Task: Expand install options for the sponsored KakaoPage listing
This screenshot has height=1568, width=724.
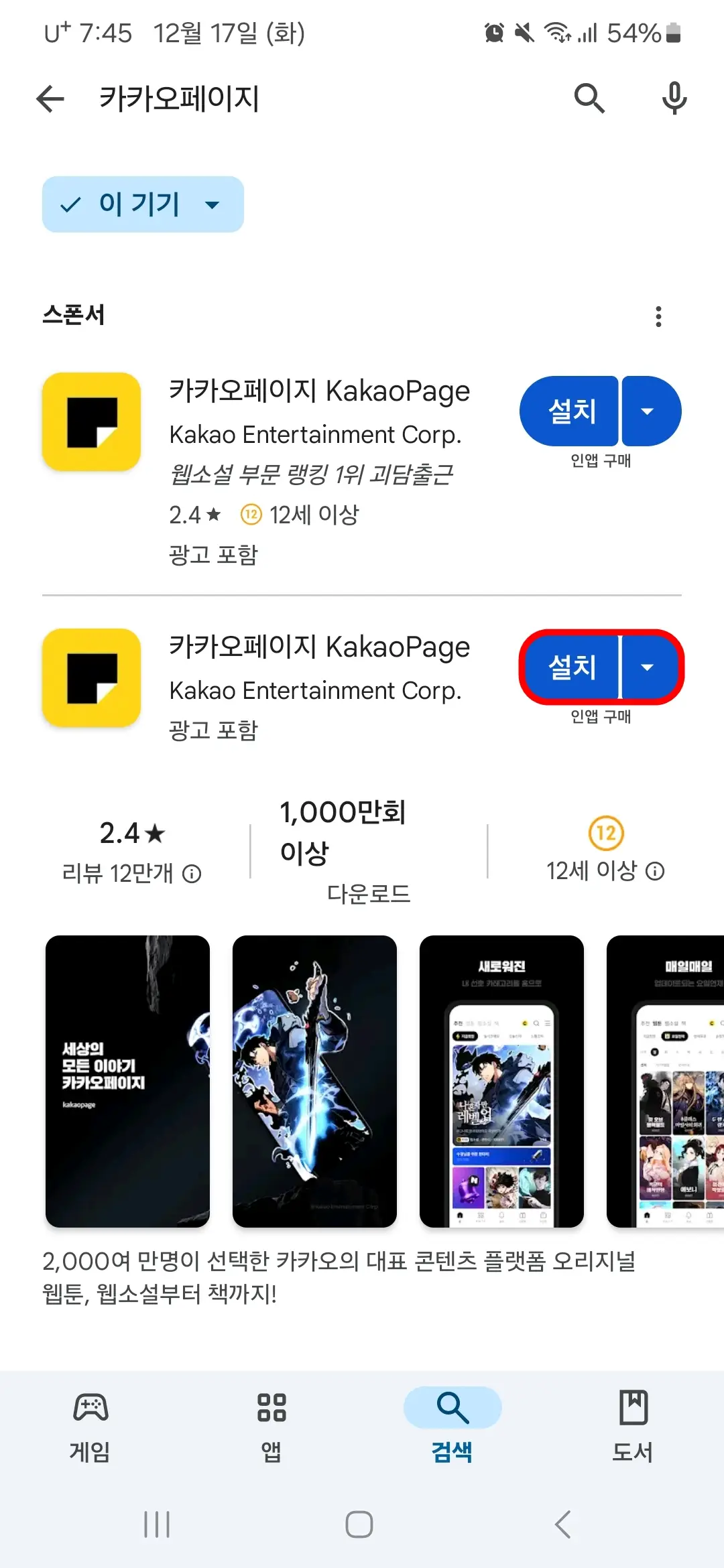Action: 648,411
